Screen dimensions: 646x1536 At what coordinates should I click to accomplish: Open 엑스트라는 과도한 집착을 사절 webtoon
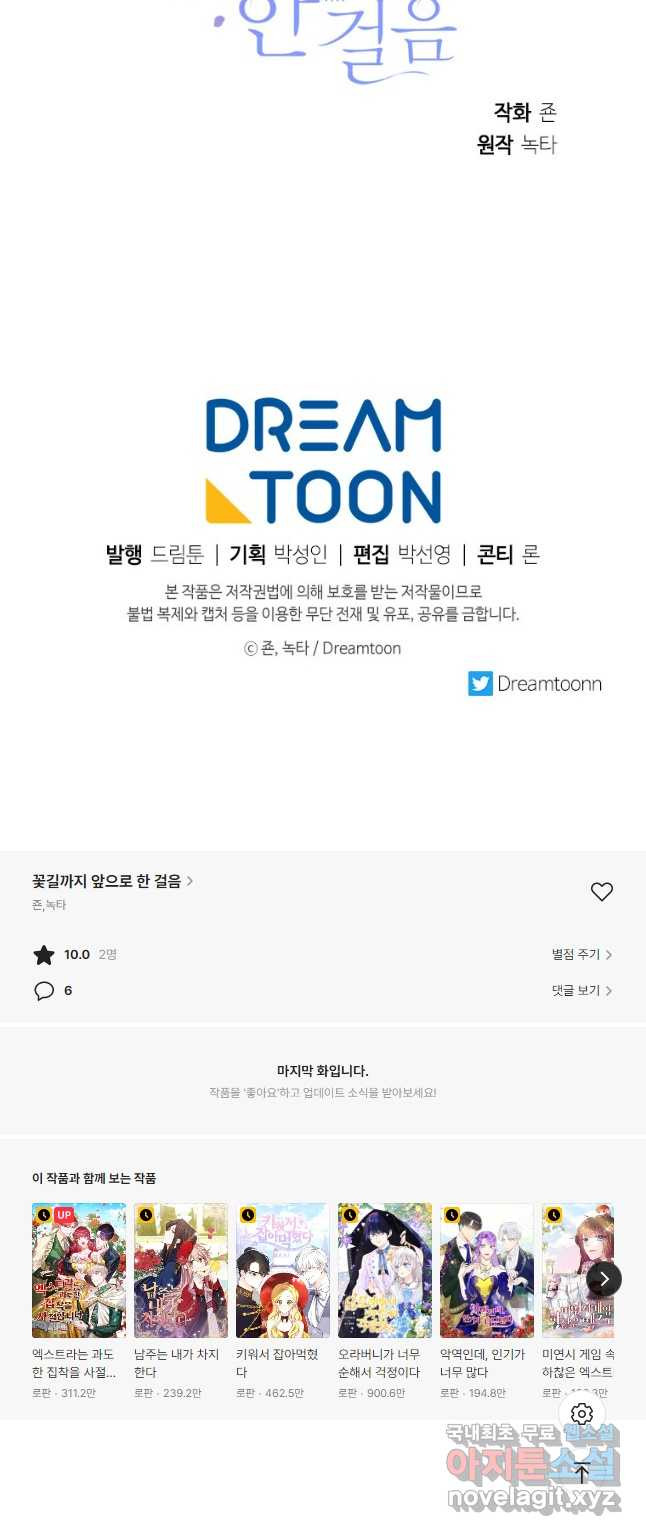79,1270
